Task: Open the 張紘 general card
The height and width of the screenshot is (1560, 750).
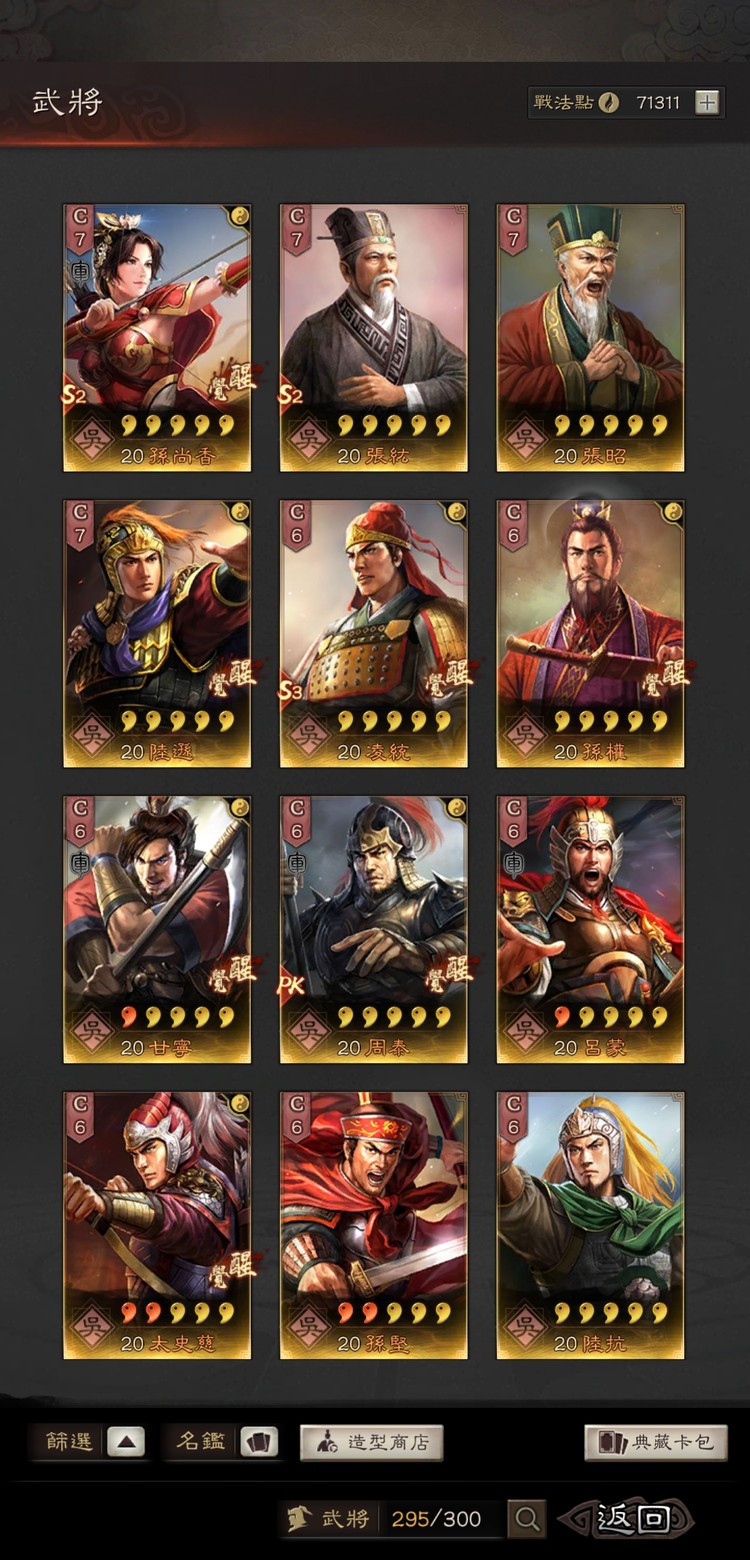Action: point(374,337)
